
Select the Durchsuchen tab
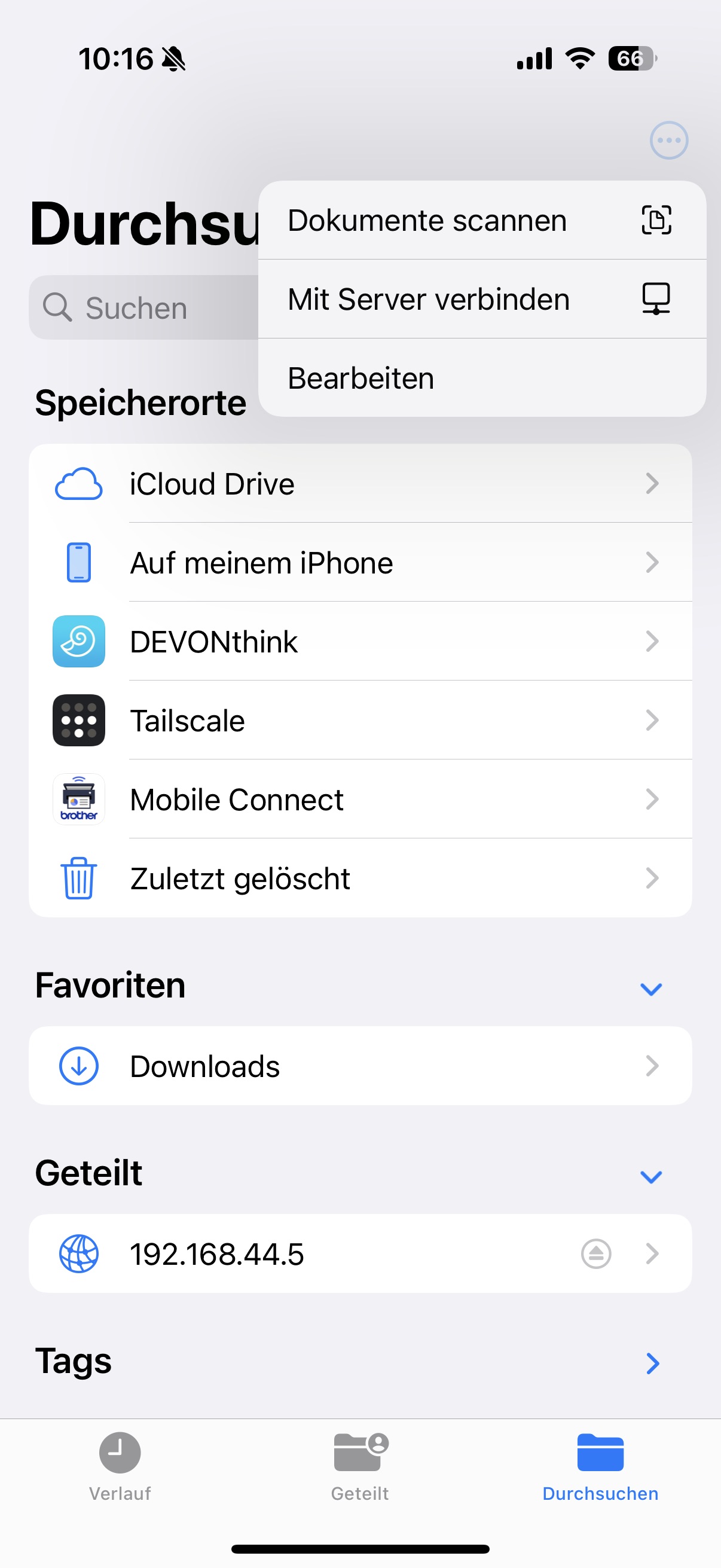[x=600, y=1467]
